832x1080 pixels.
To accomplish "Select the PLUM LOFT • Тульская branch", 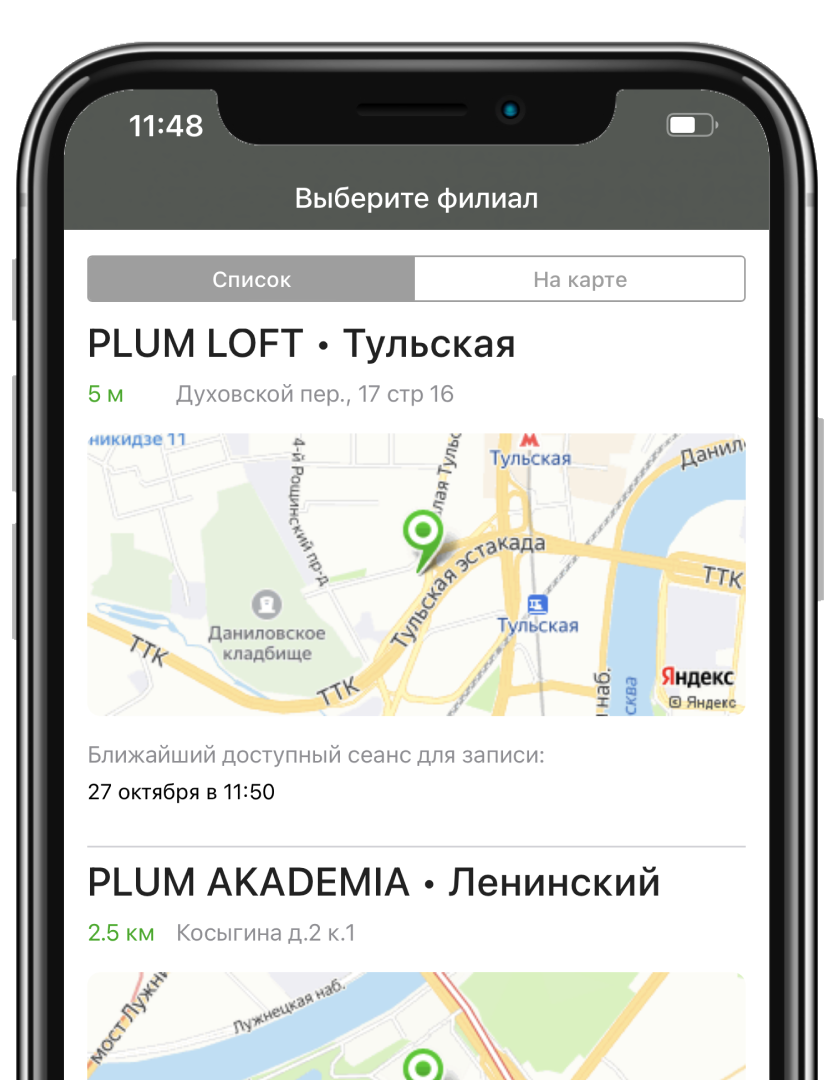I will pos(301,344).
